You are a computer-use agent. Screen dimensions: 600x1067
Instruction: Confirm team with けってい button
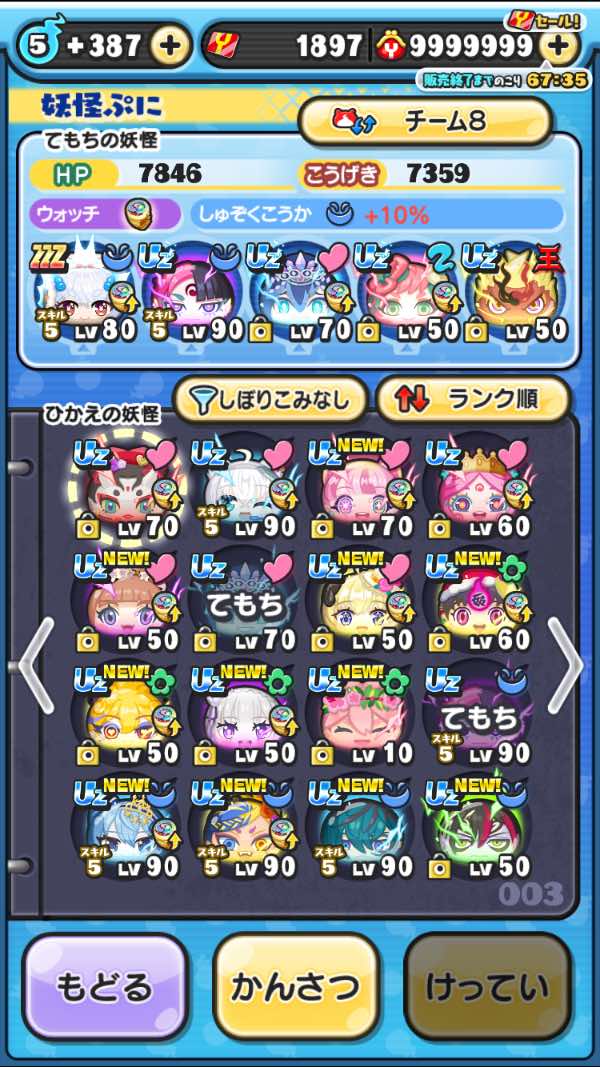pyautogui.click(x=487, y=988)
